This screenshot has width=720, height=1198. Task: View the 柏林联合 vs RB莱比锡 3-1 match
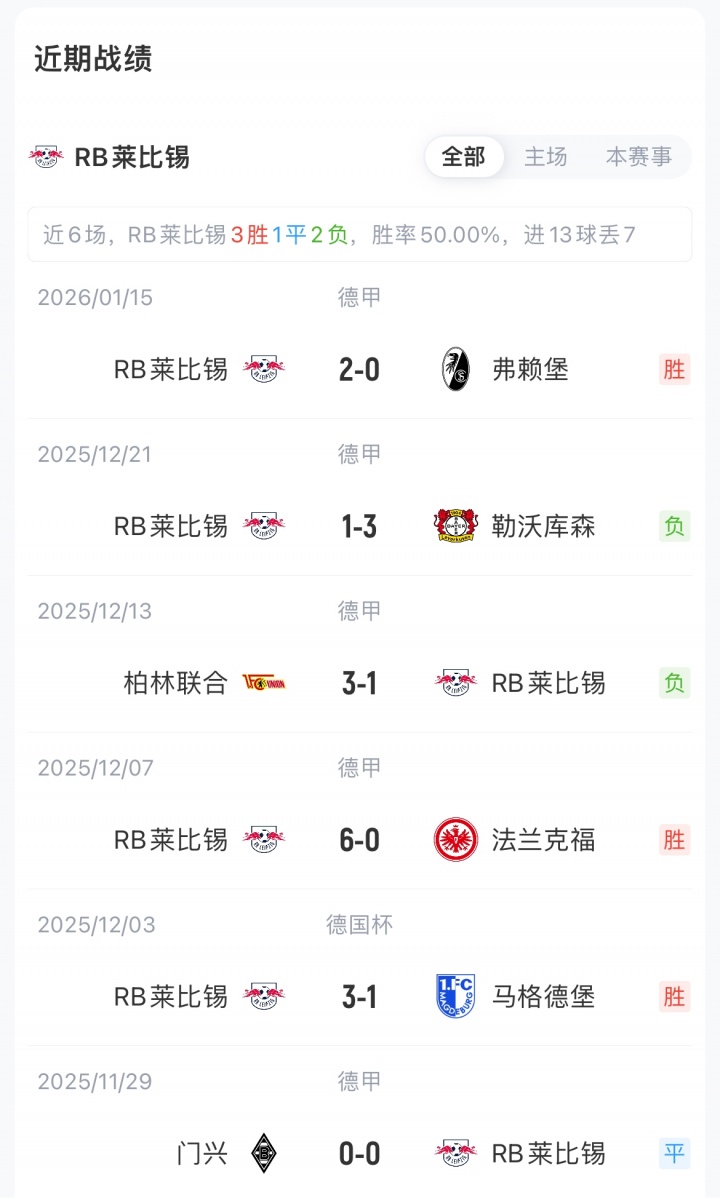[359, 683]
